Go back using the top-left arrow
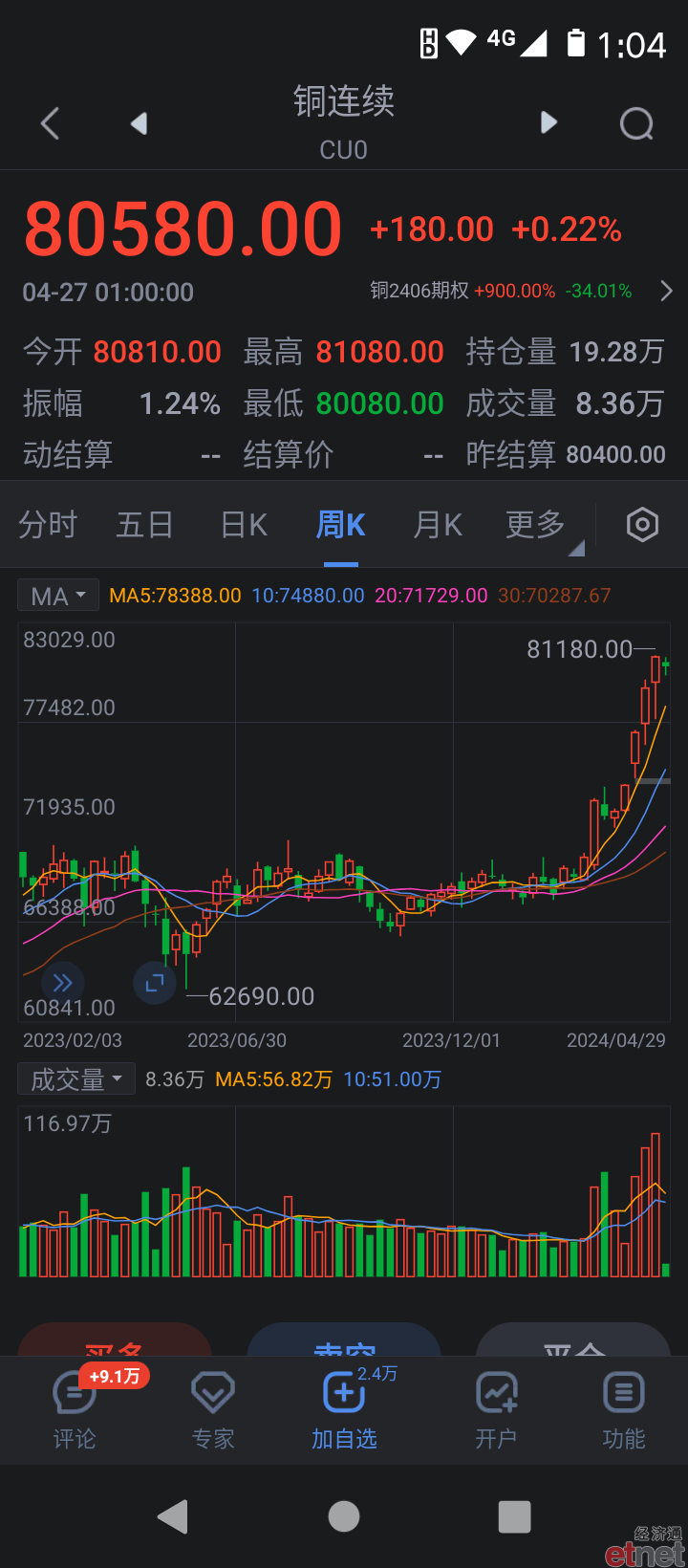 (x=51, y=123)
